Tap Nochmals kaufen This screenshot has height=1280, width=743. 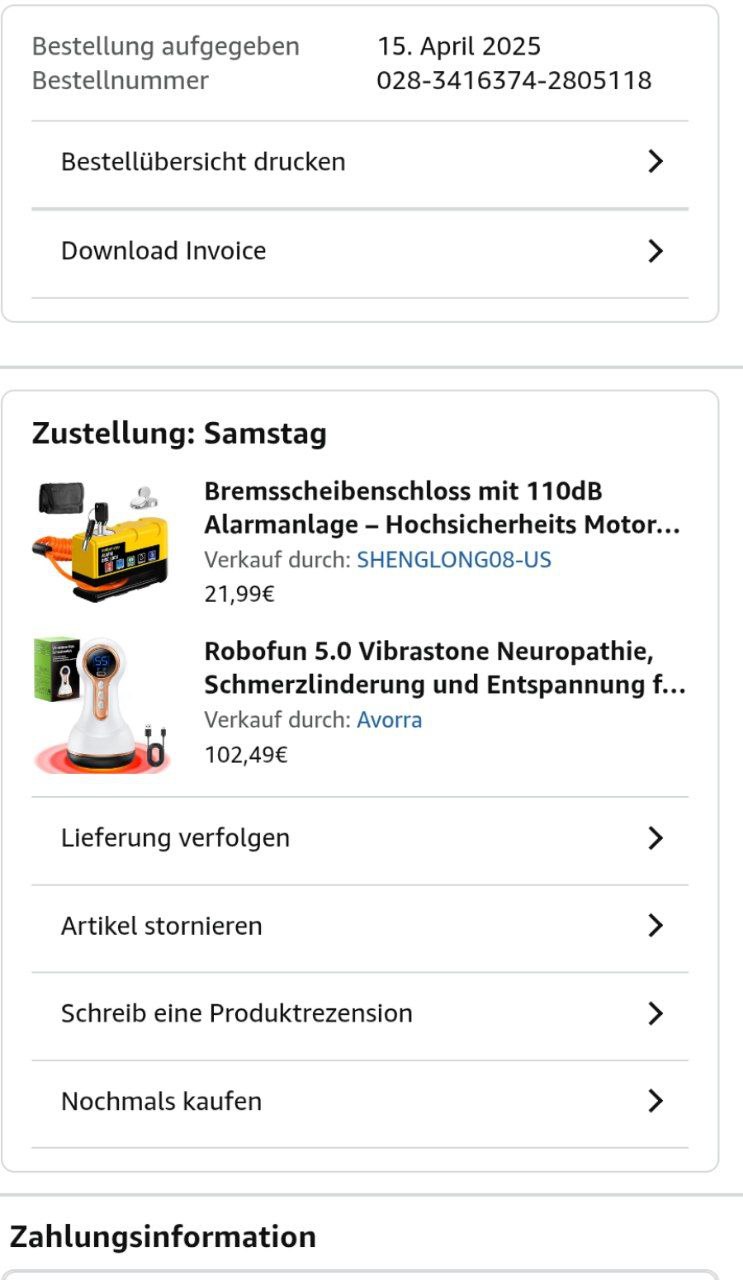(x=359, y=1102)
